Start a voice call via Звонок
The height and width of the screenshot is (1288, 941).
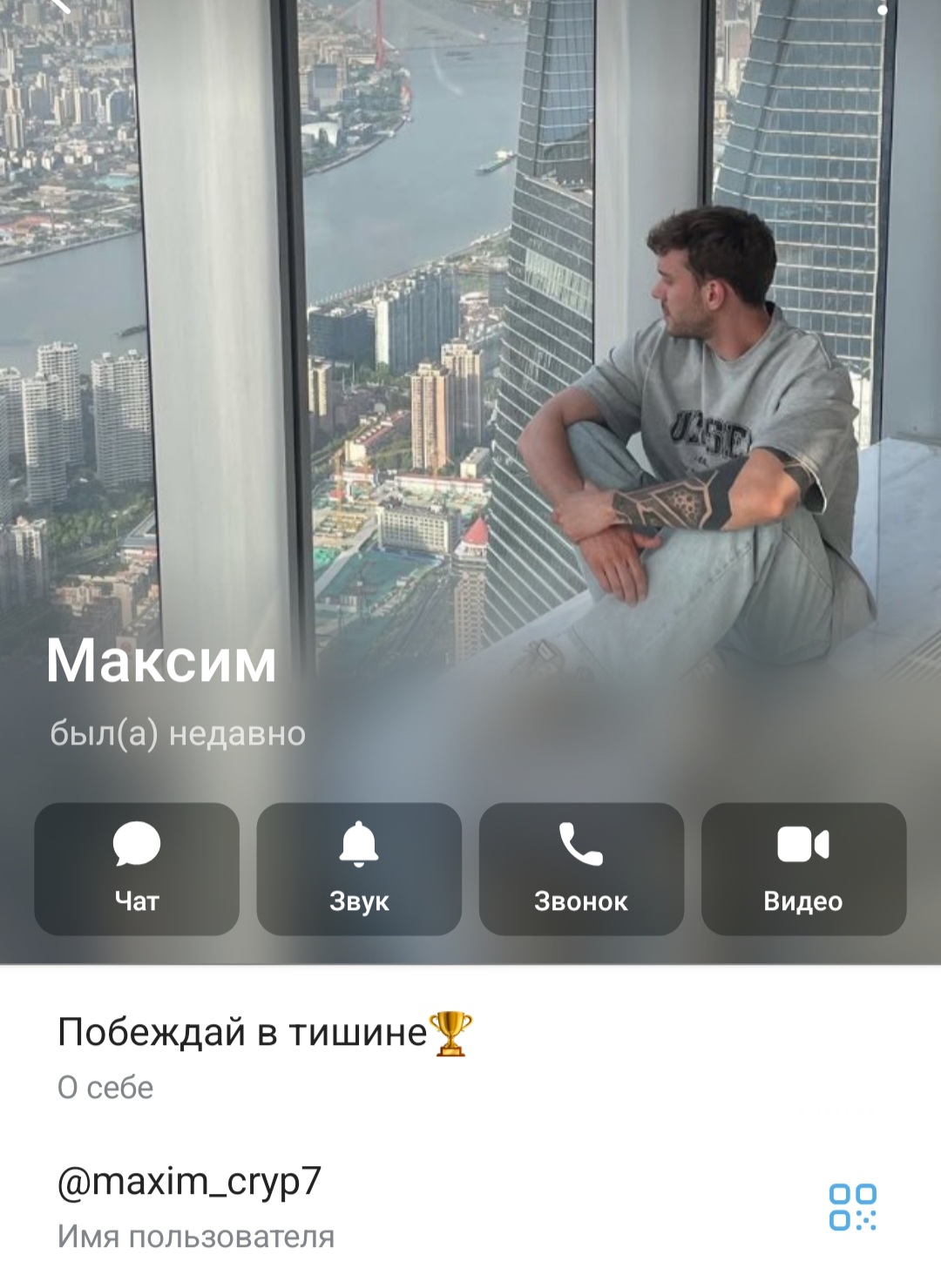pos(581,868)
